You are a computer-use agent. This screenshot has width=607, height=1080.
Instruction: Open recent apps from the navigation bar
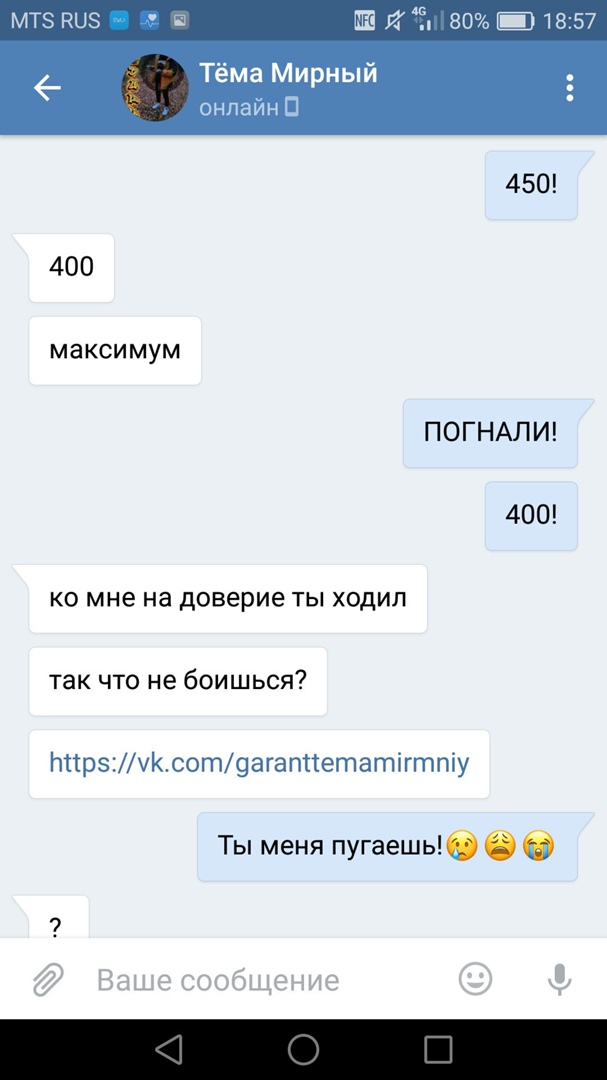coord(438,1049)
